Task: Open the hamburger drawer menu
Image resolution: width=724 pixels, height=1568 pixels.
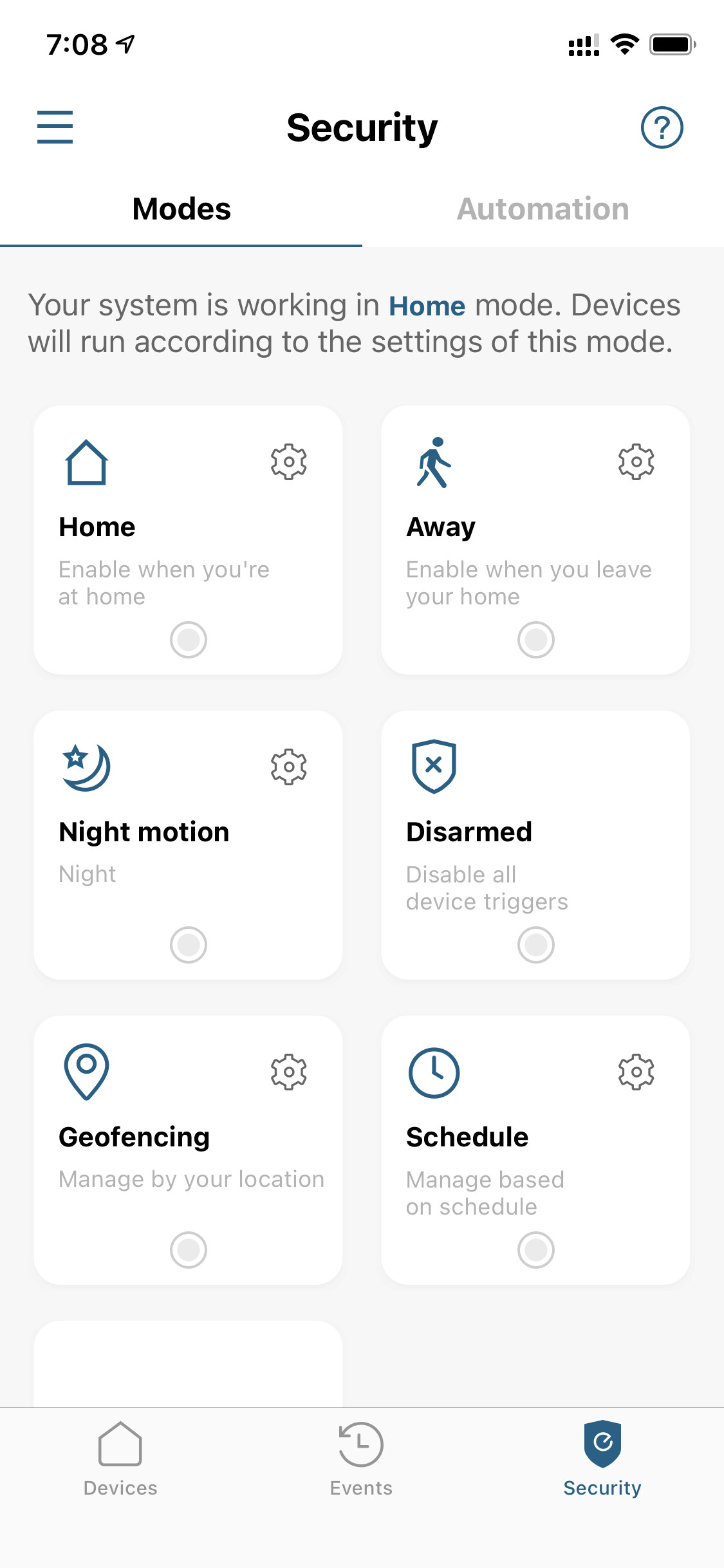Action: tap(55, 127)
